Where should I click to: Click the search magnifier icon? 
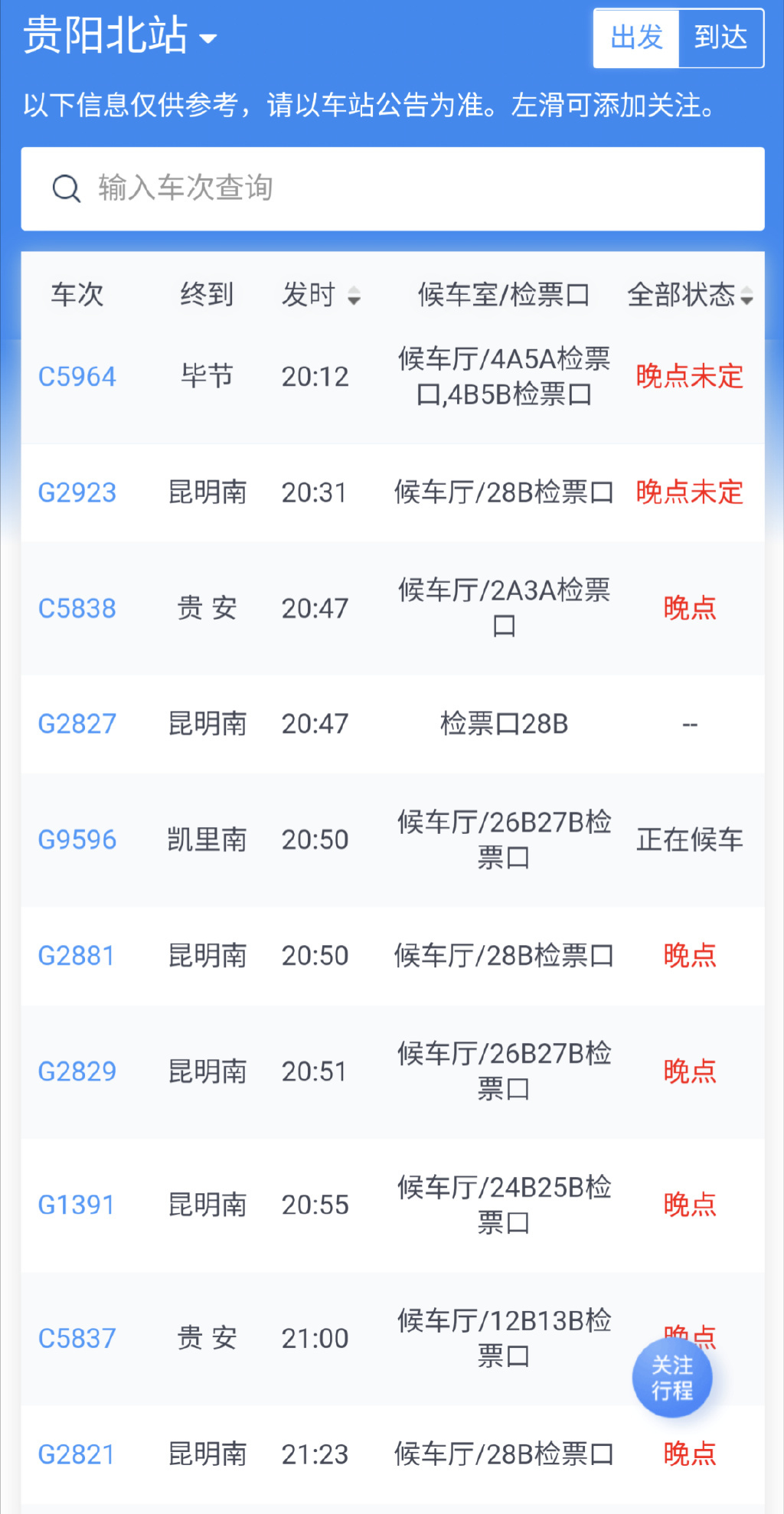pos(67,188)
